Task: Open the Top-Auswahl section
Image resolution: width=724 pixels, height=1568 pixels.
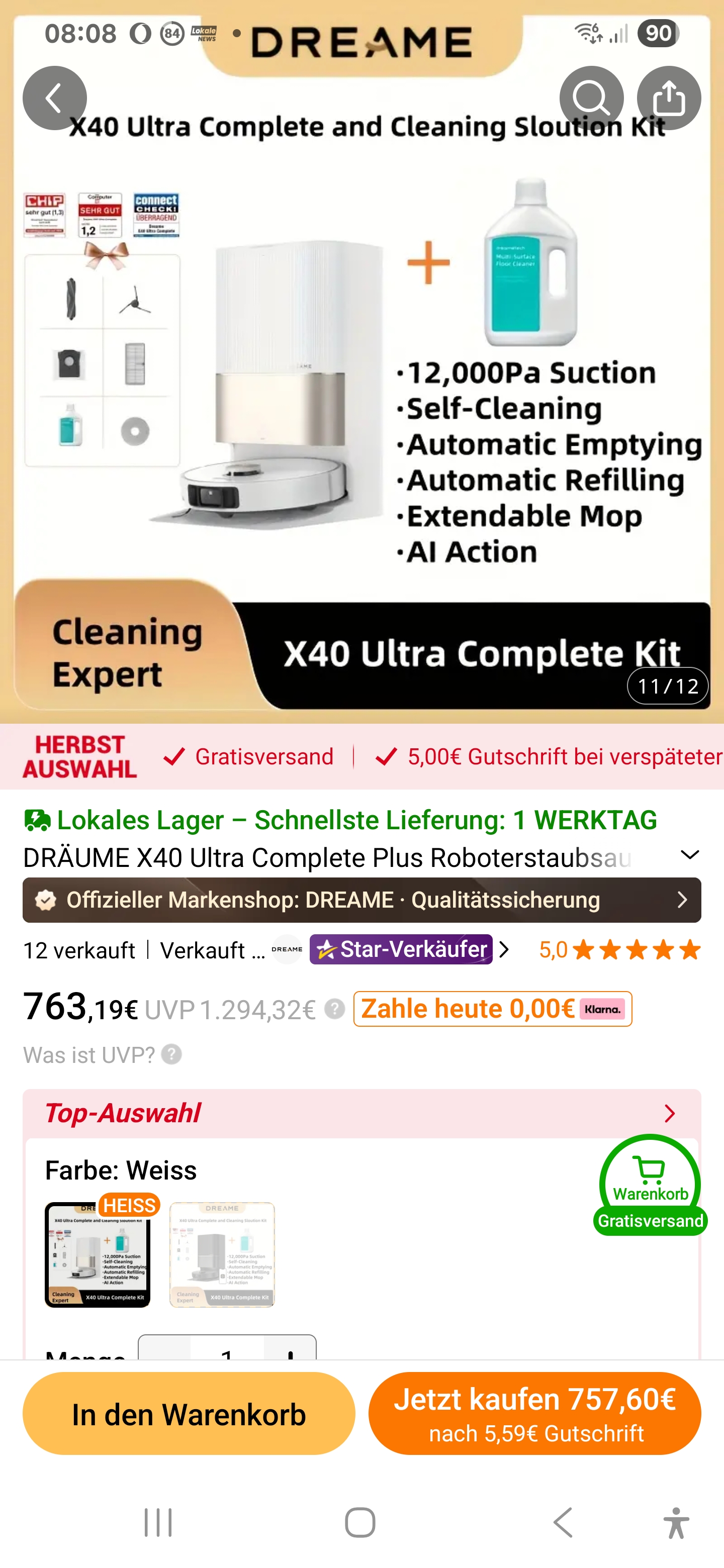Action: coord(361,1113)
